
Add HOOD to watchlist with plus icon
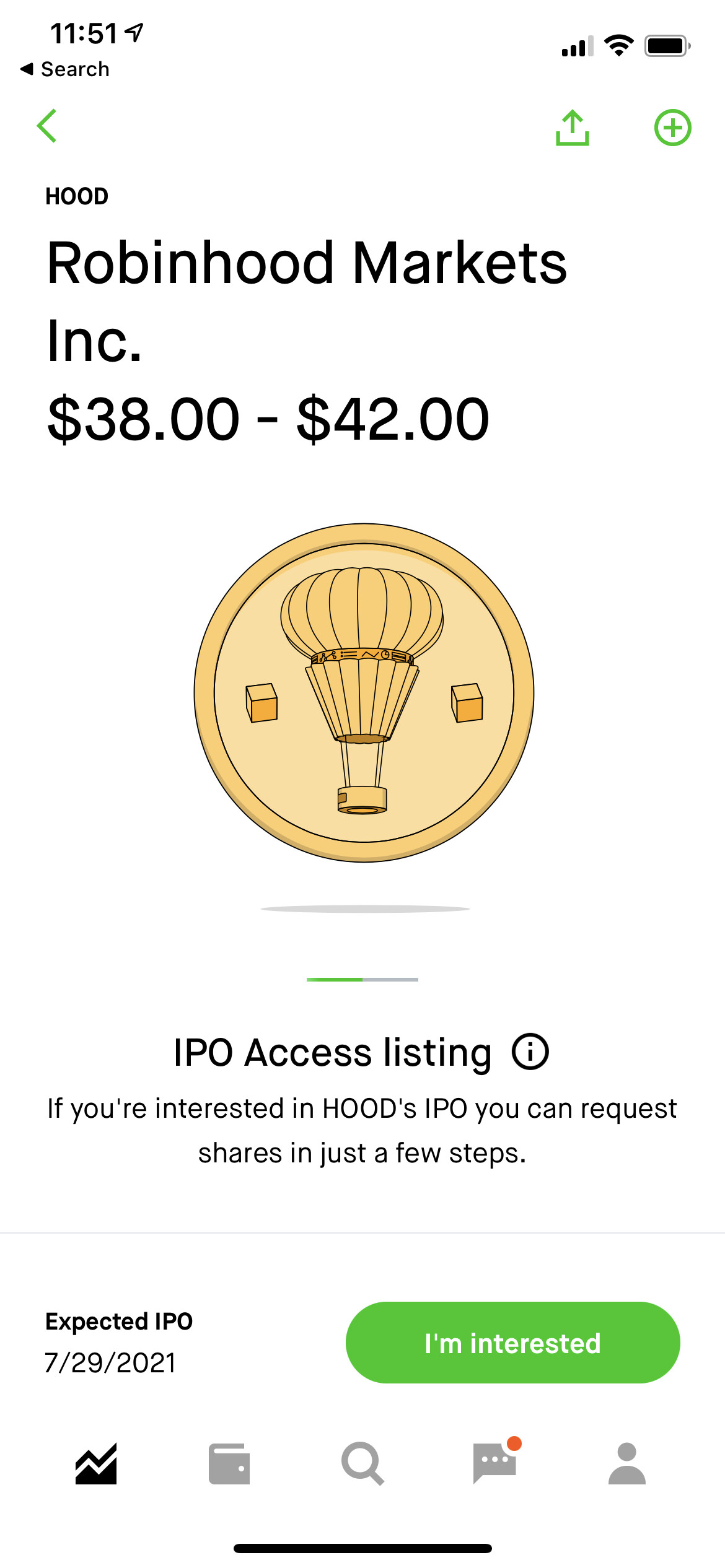coord(673,127)
